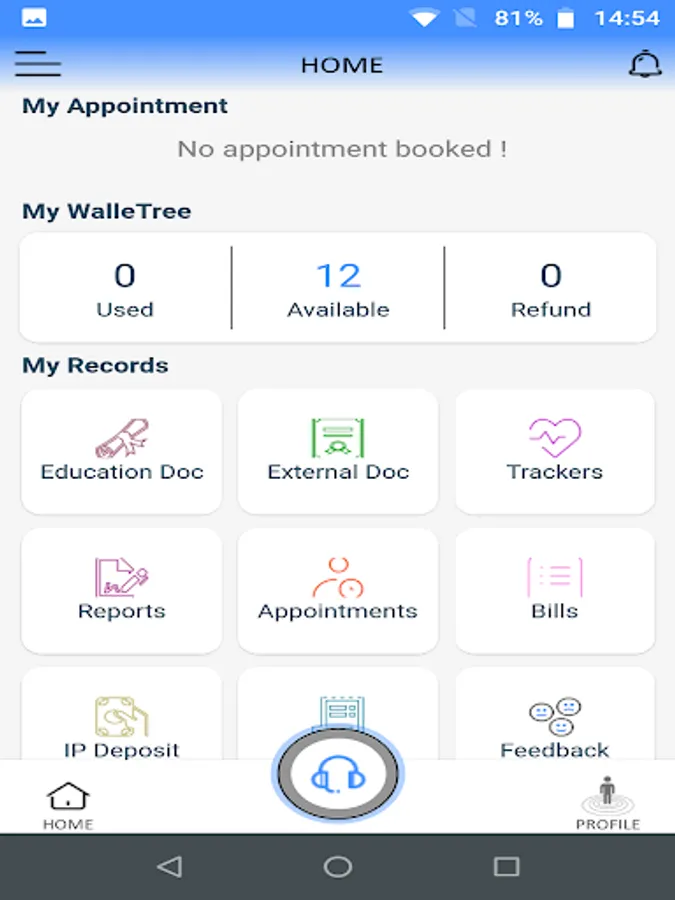Open the External Doc card
The height and width of the screenshot is (900, 675).
[338, 451]
